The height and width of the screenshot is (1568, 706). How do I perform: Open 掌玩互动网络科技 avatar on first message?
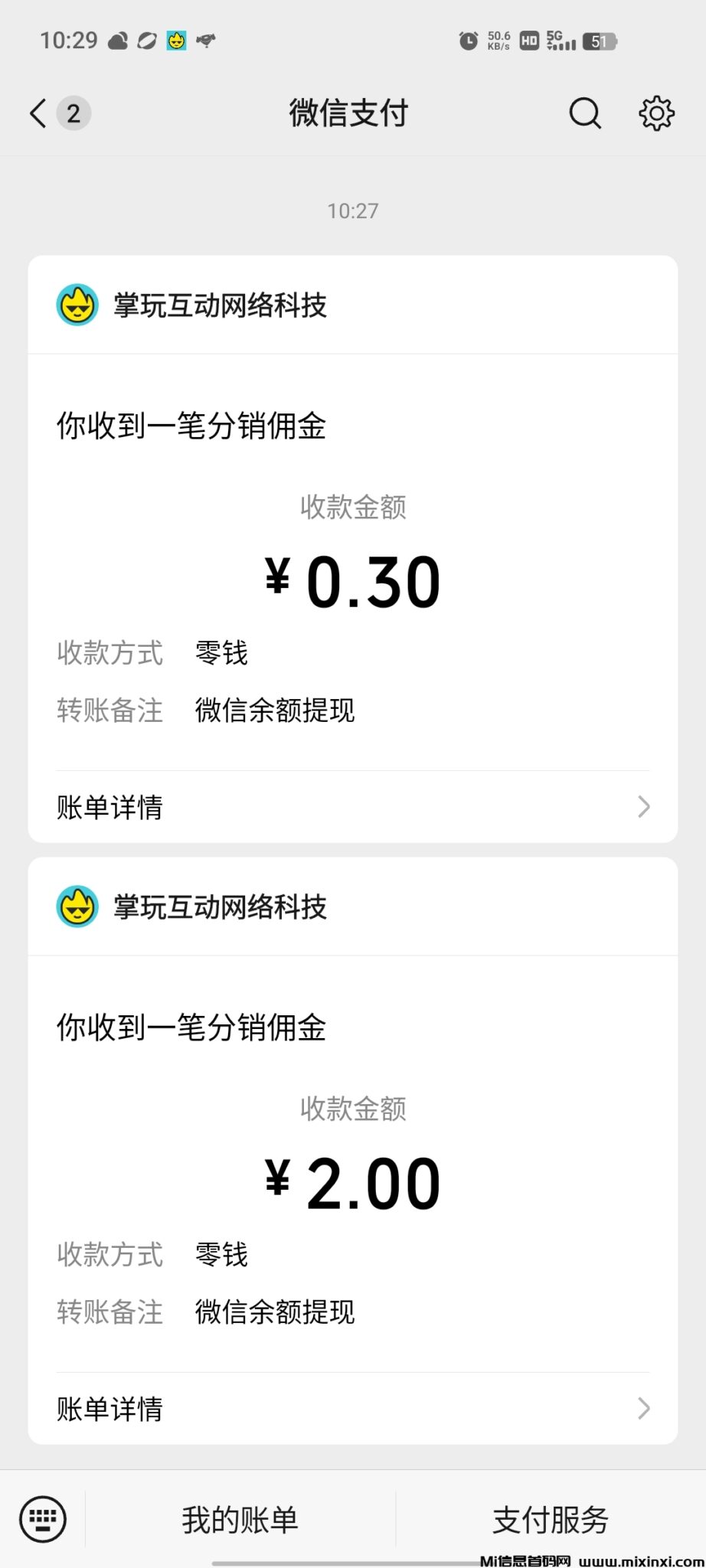pos(77,304)
